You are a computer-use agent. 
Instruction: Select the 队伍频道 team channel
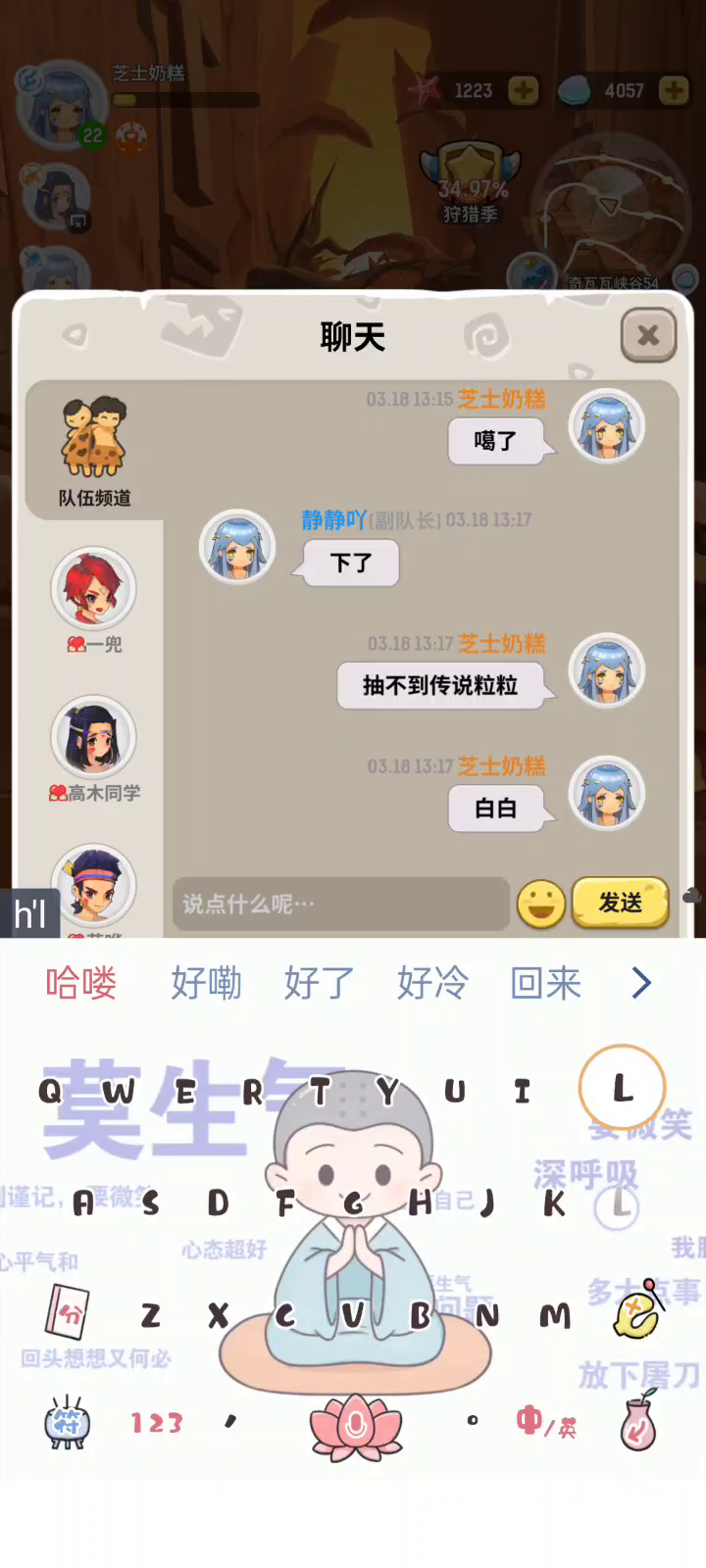click(x=94, y=451)
